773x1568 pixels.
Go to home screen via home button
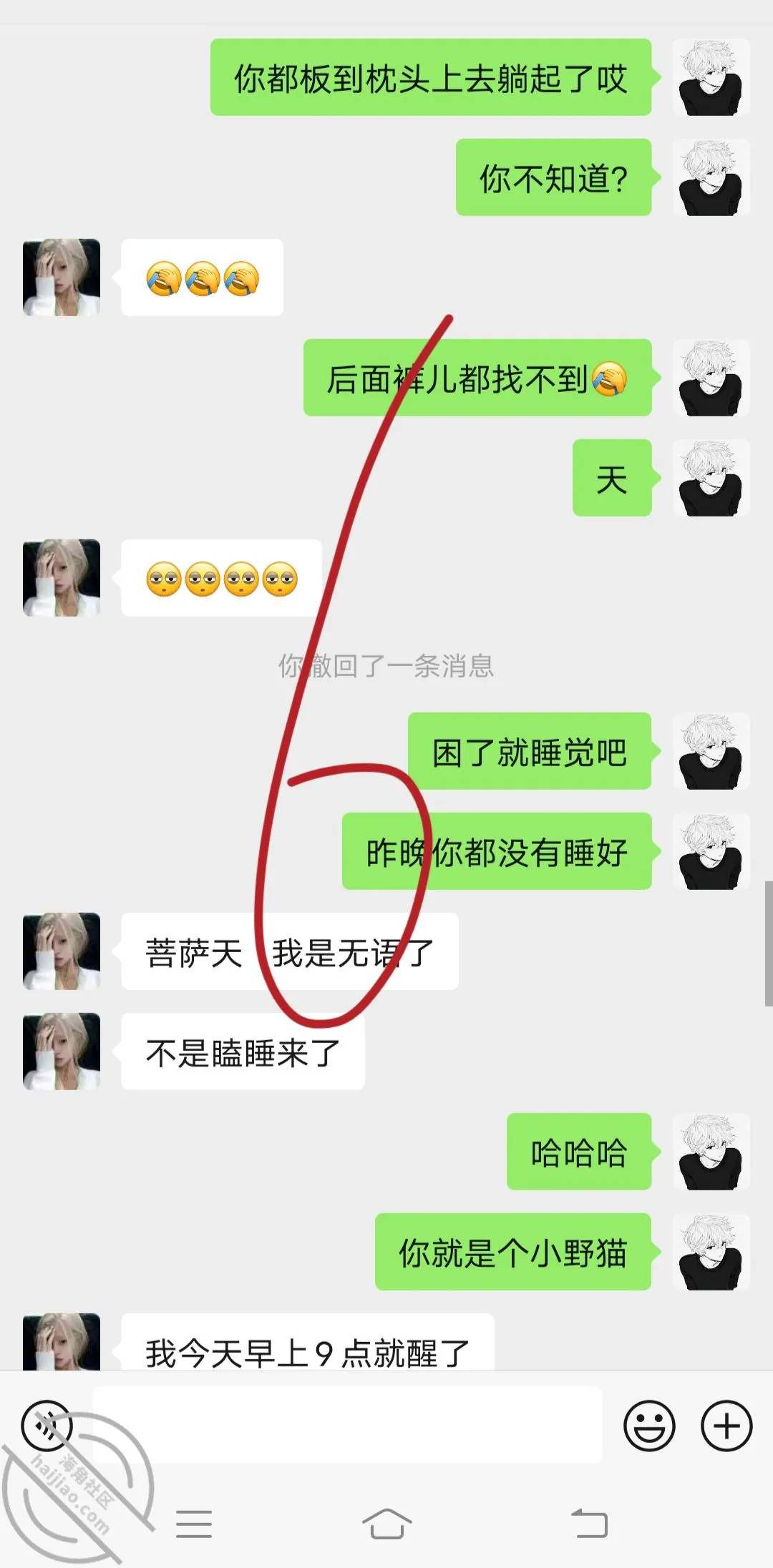(386, 1524)
